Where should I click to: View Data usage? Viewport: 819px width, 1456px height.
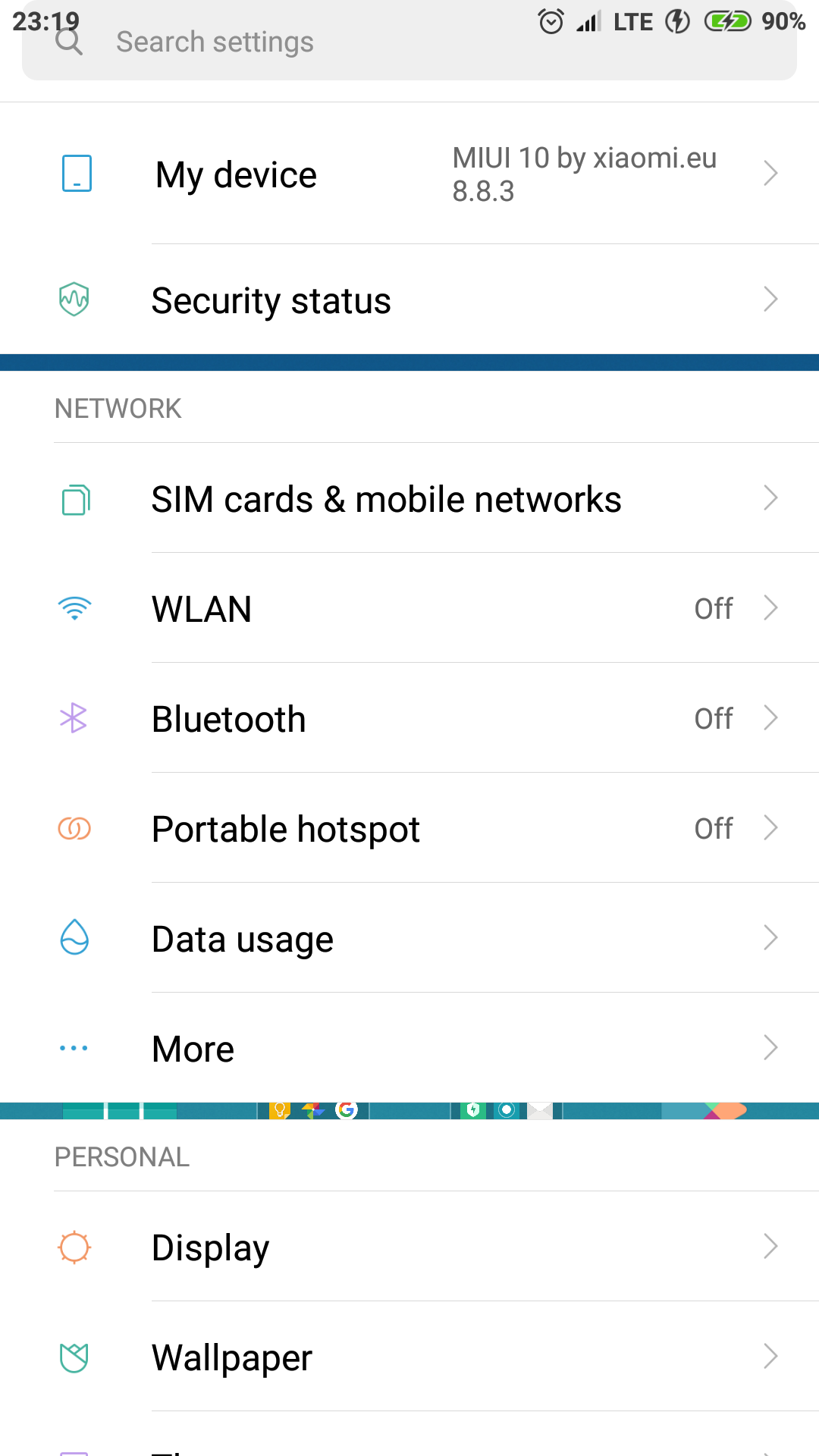409,938
